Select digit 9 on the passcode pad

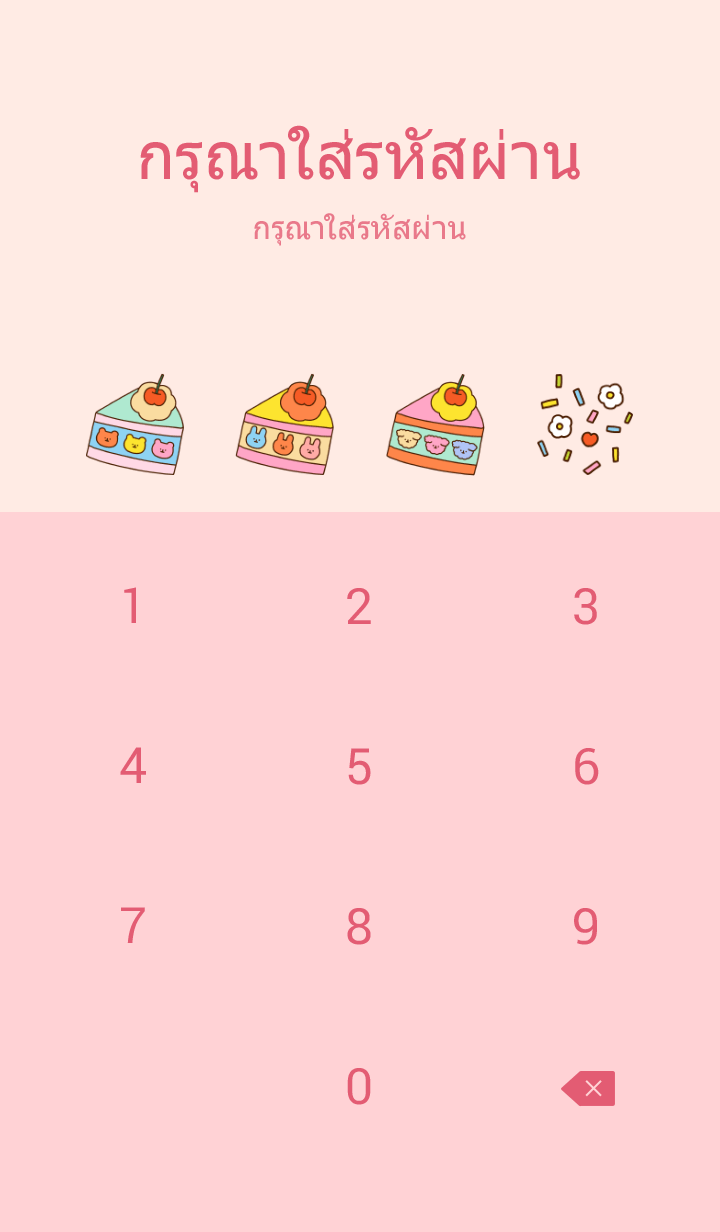point(585,927)
